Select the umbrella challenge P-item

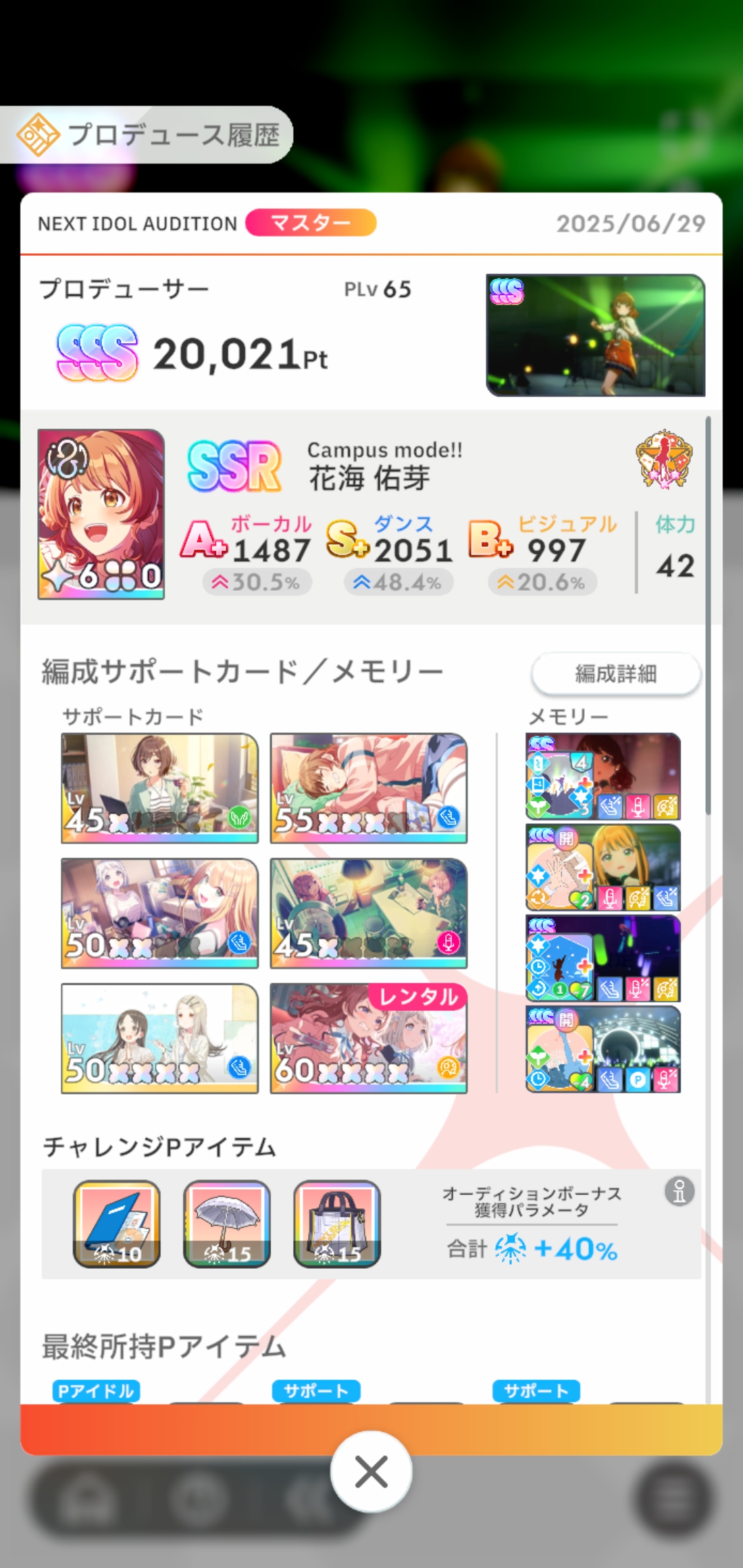point(227,1223)
